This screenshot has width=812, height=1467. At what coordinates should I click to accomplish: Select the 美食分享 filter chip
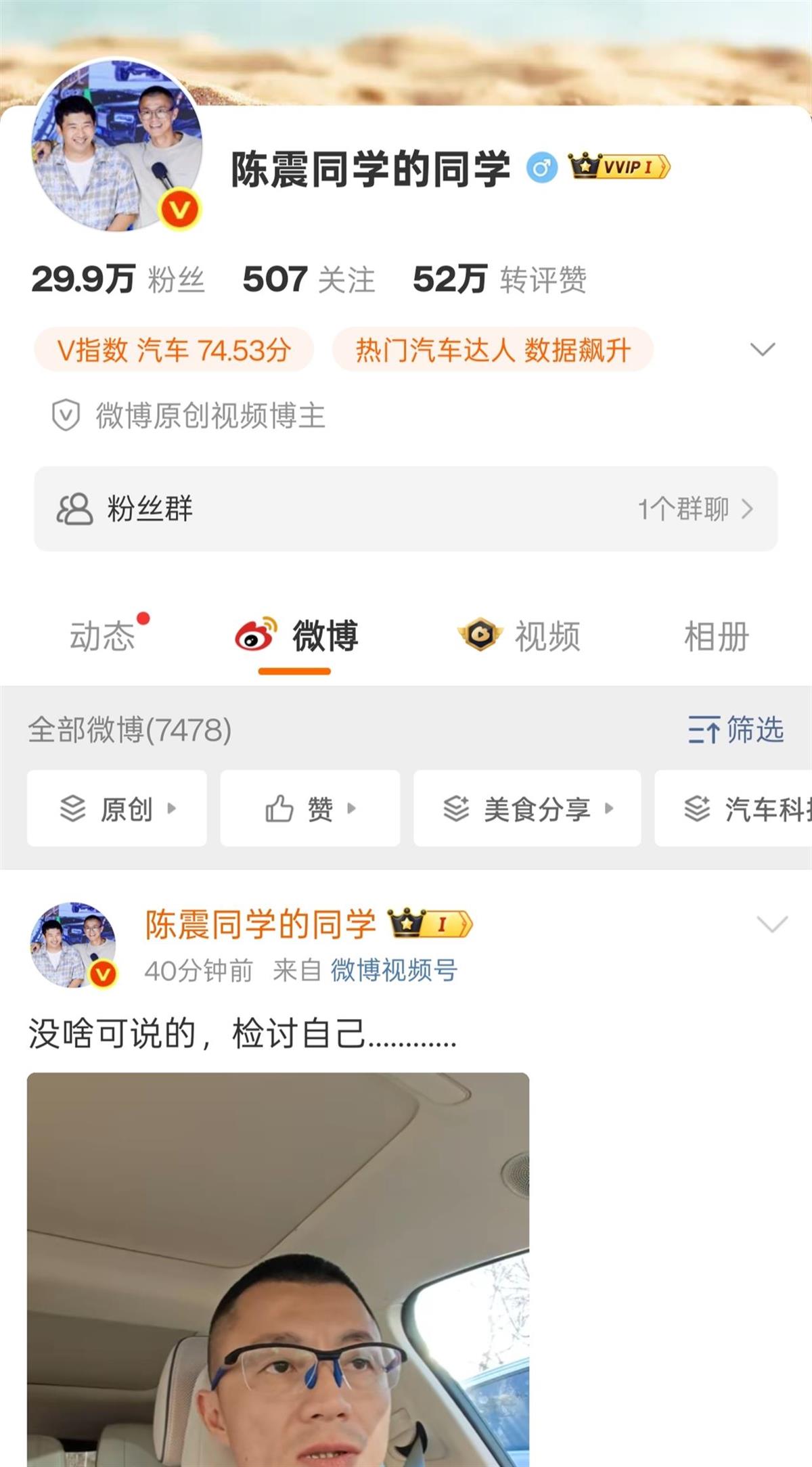point(527,809)
